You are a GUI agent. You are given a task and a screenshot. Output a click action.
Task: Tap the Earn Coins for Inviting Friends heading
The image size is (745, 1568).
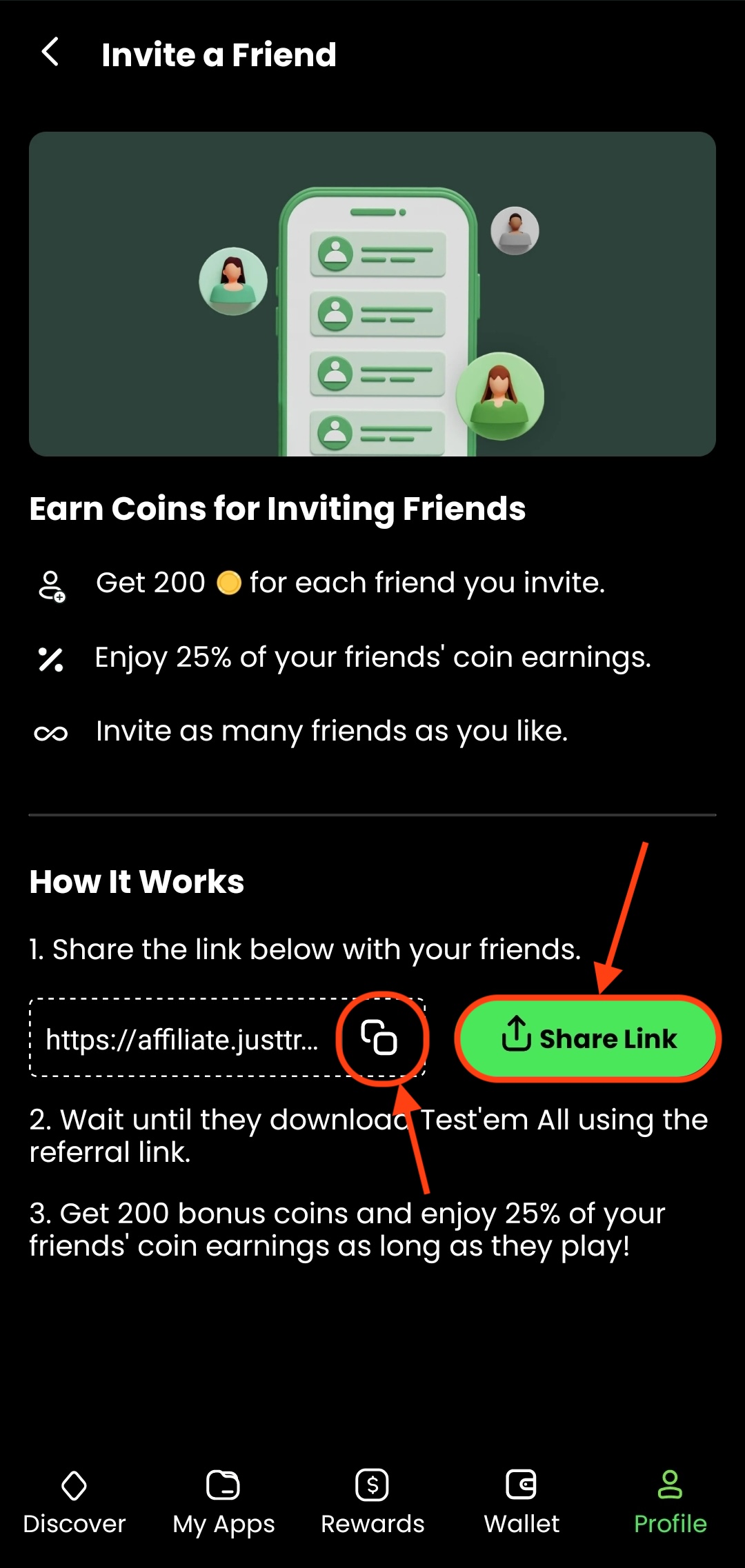pyautogui.click(x=277, y=508)
